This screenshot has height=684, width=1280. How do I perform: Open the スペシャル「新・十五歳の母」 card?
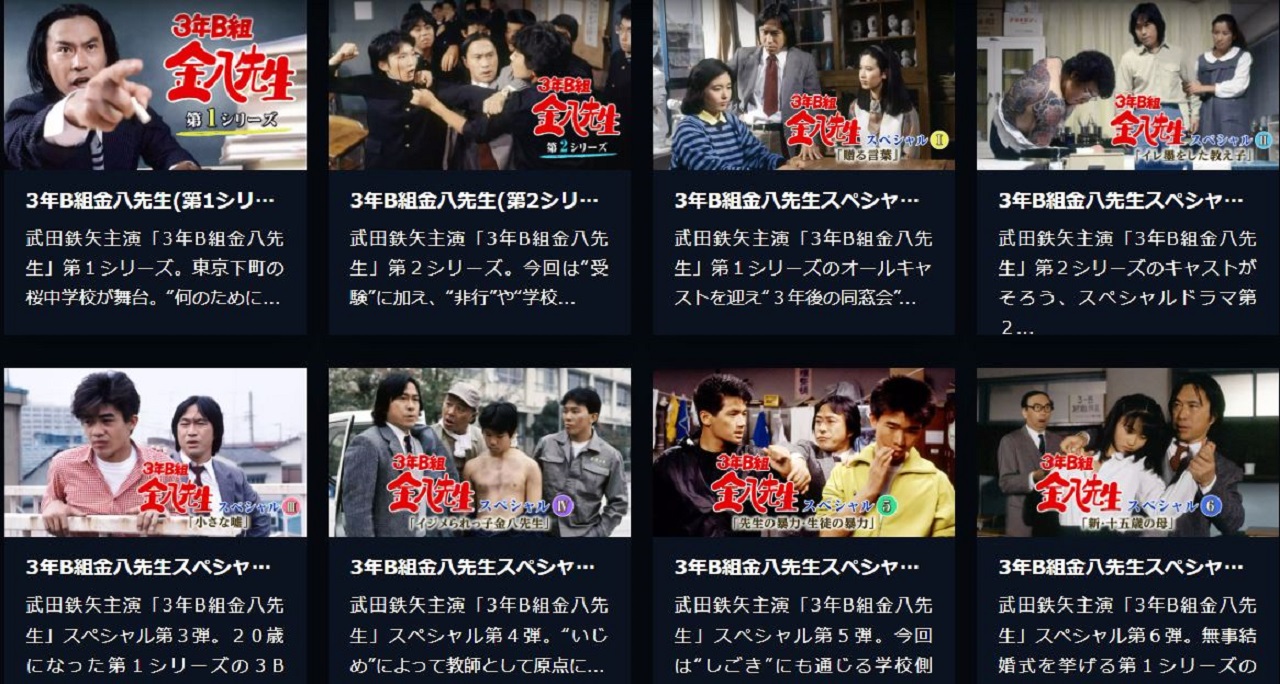point(1127,452)
